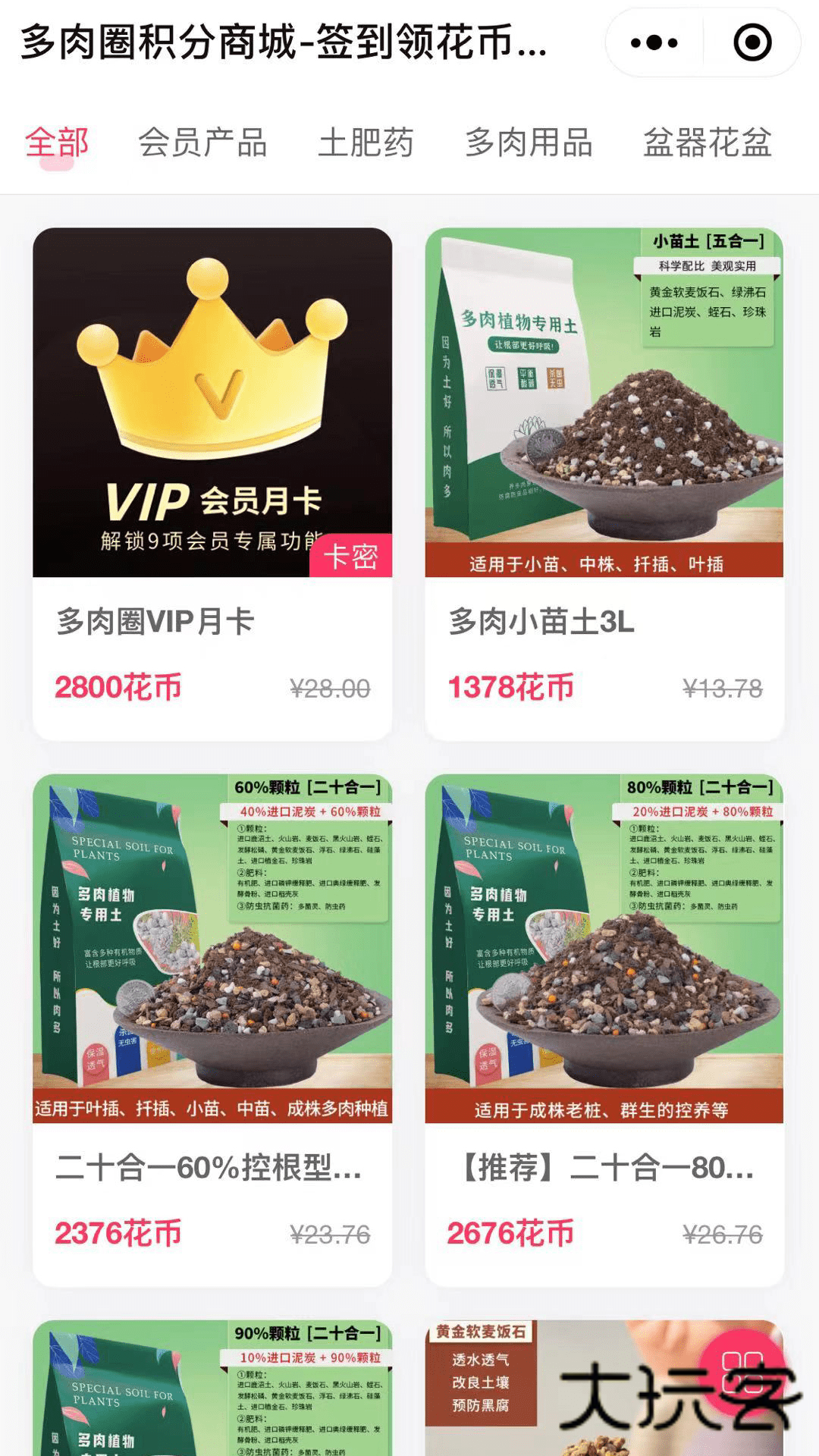Tap the 1378花币 price label
The width and height of the screenshot is (819, 1456).
[510, 687]
